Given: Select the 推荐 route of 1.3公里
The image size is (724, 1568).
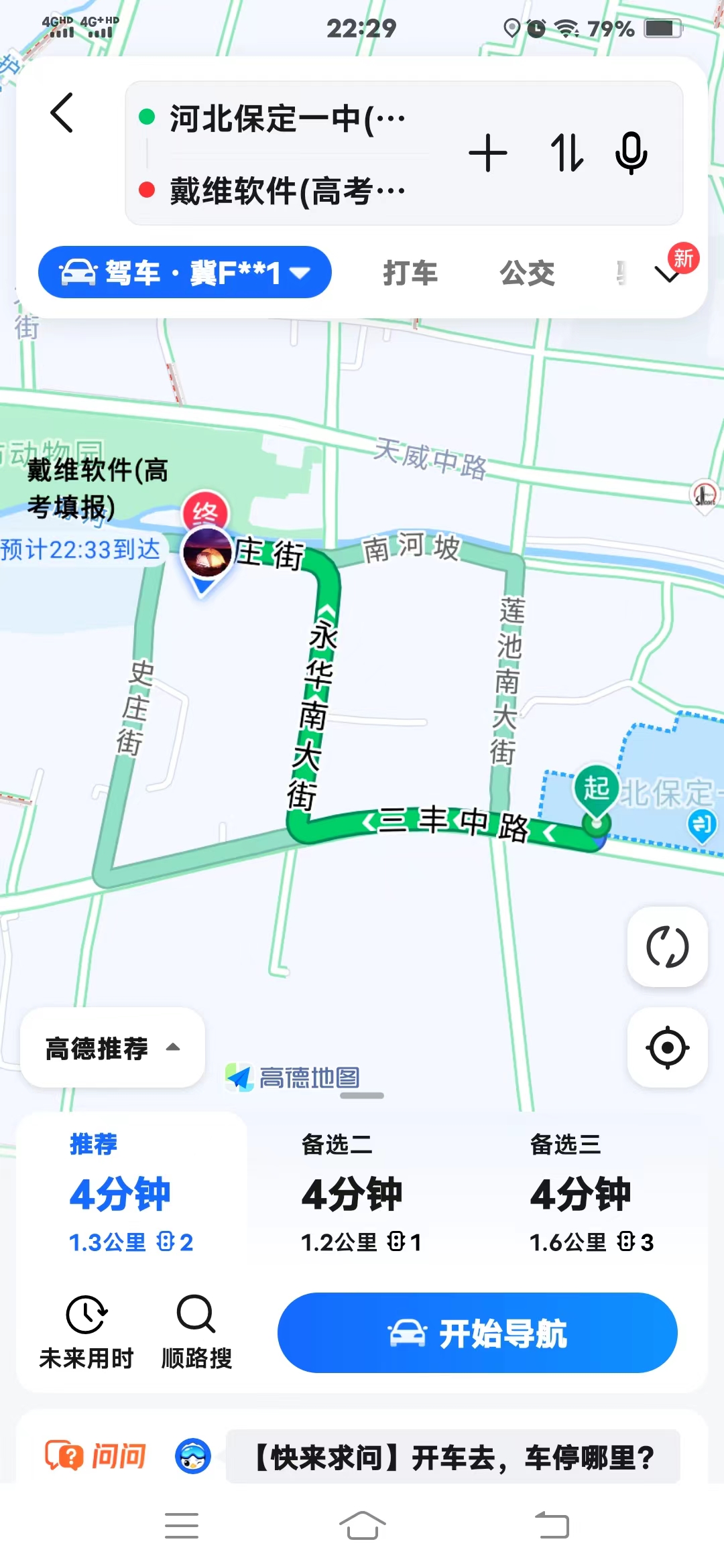Looking at the screenshot, I should (x=131, y=1193).
